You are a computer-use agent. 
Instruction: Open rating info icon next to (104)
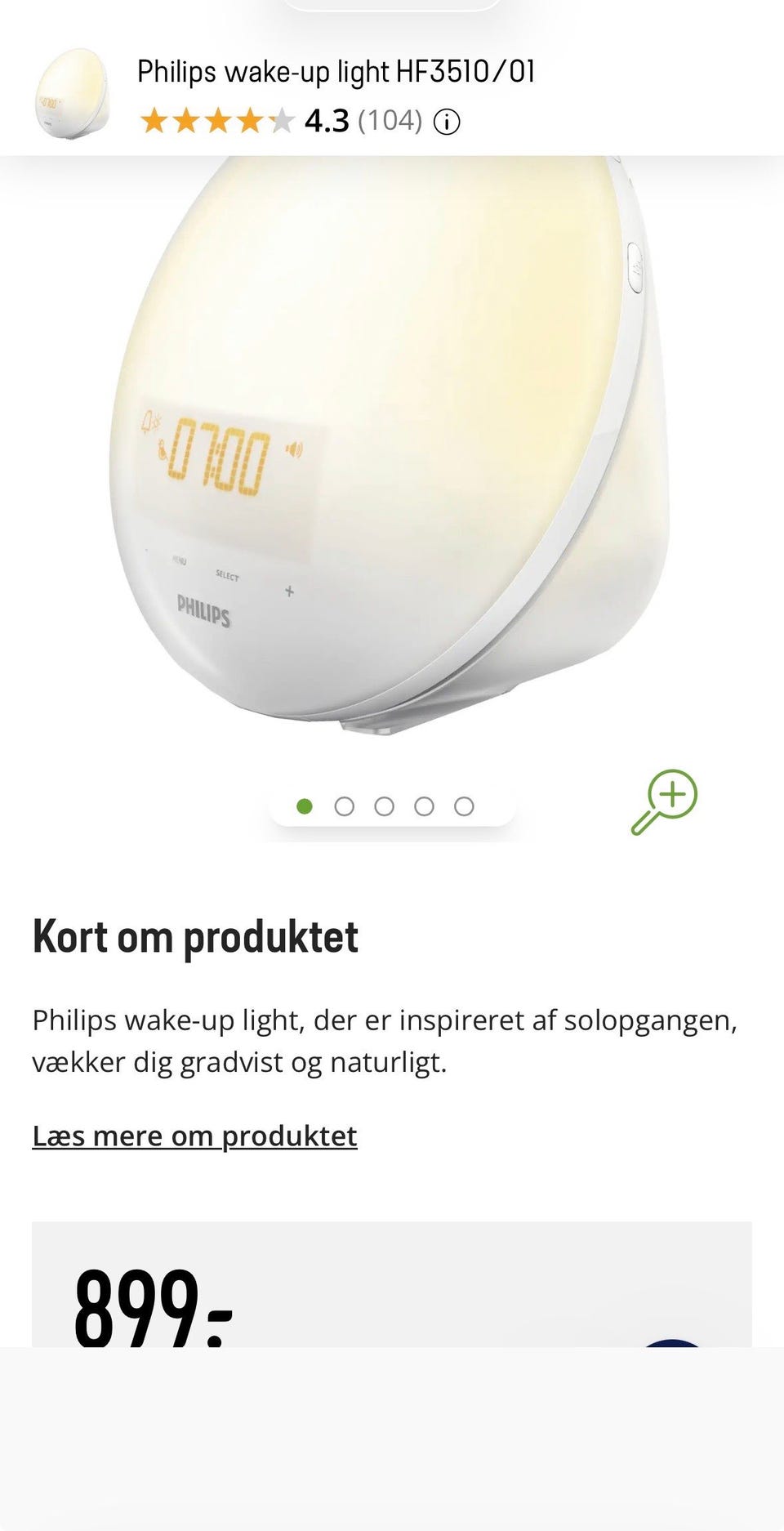pyautogui.click(x=447, y=123)
